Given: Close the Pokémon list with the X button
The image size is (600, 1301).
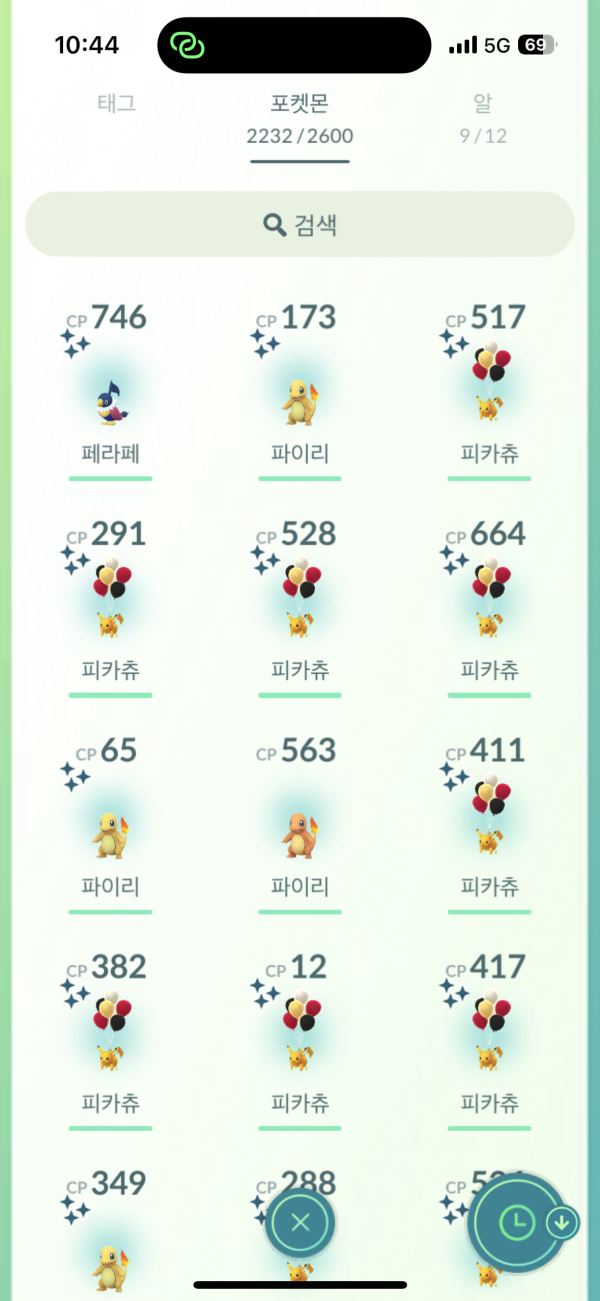Looking at the screenshot, I should [300, 1222].
